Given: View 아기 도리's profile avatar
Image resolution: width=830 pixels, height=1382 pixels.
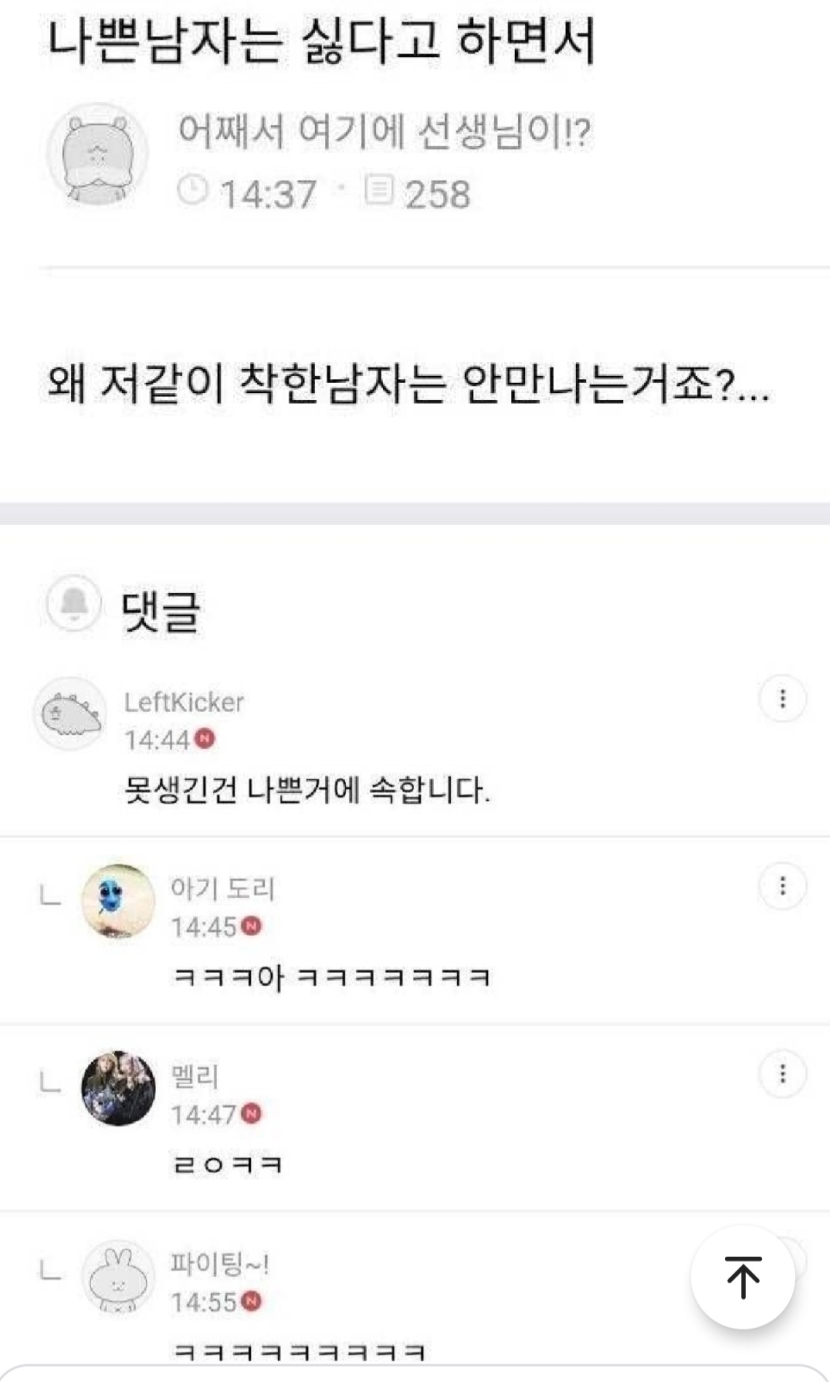Looking at the screenshot, I should point(118,901).
